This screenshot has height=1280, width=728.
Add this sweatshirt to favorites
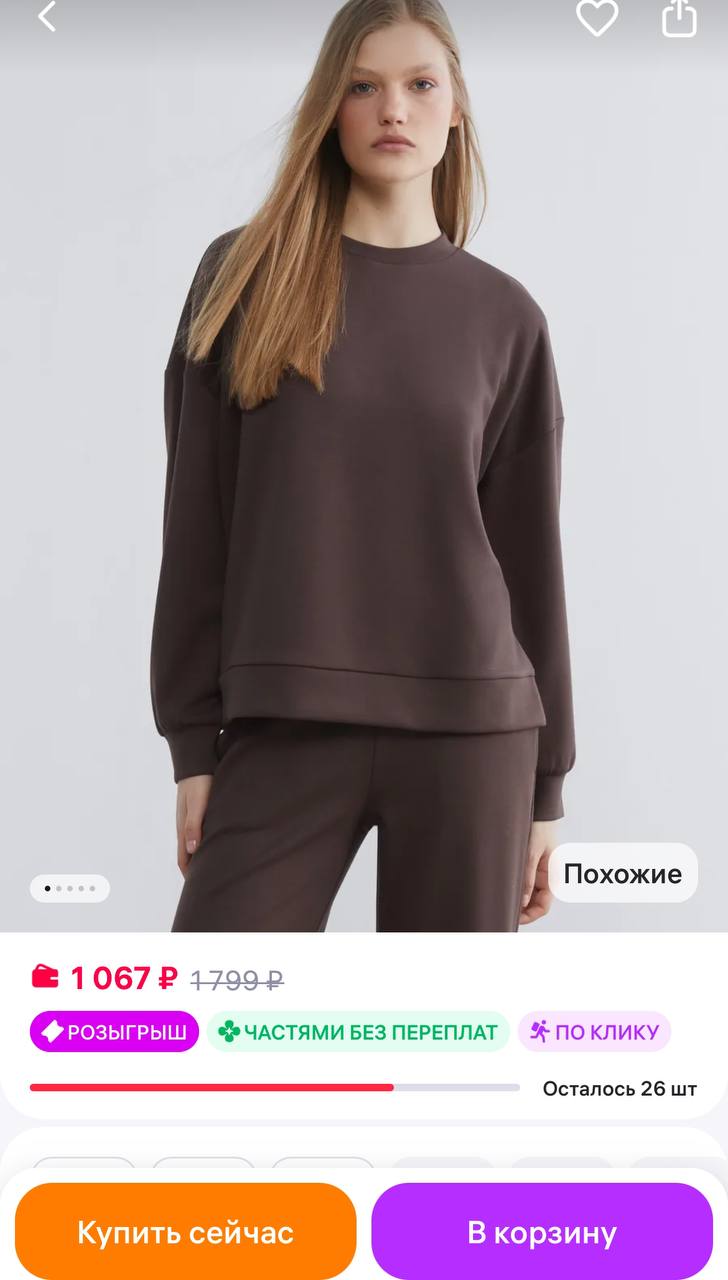596,18
